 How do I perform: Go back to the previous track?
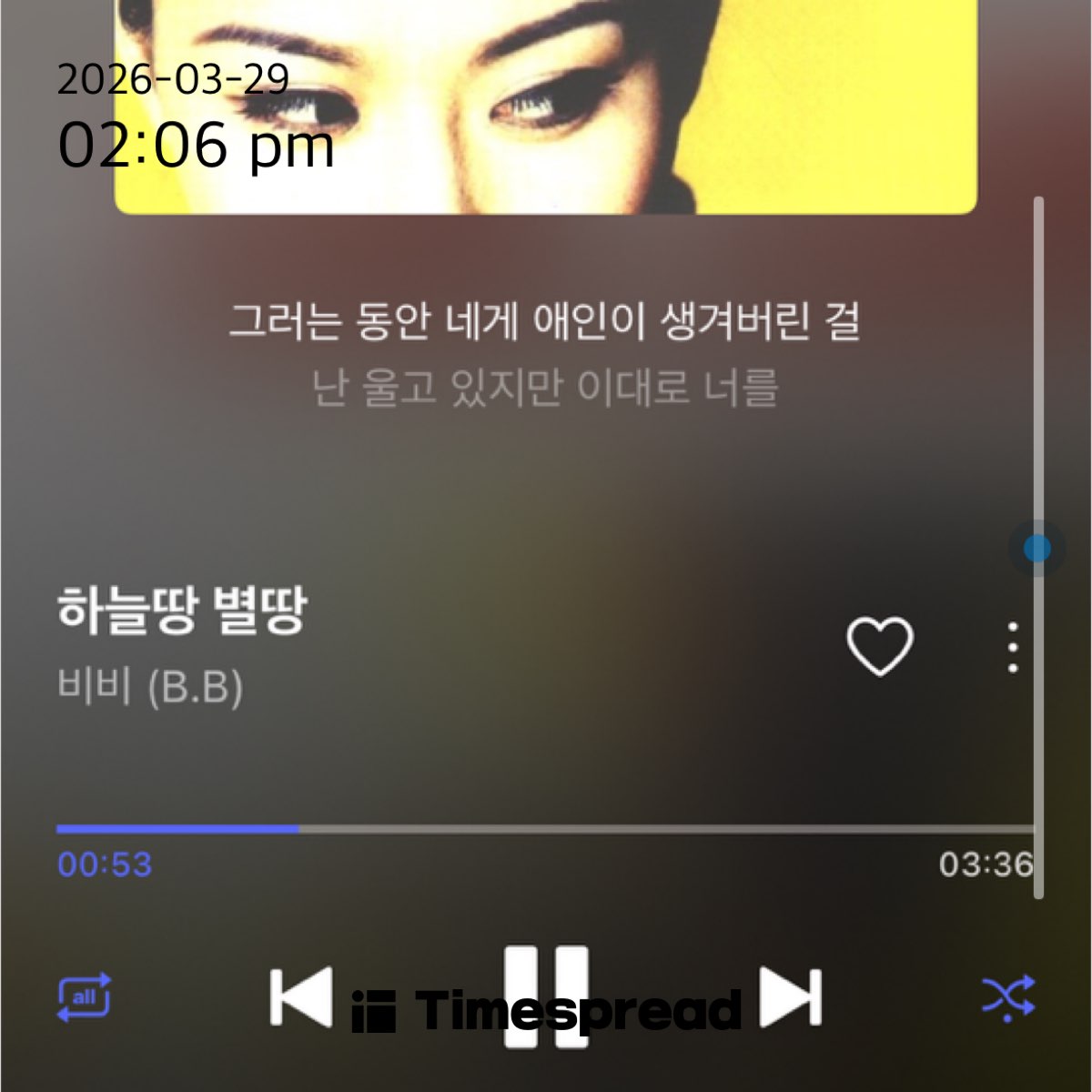[300, 998]
